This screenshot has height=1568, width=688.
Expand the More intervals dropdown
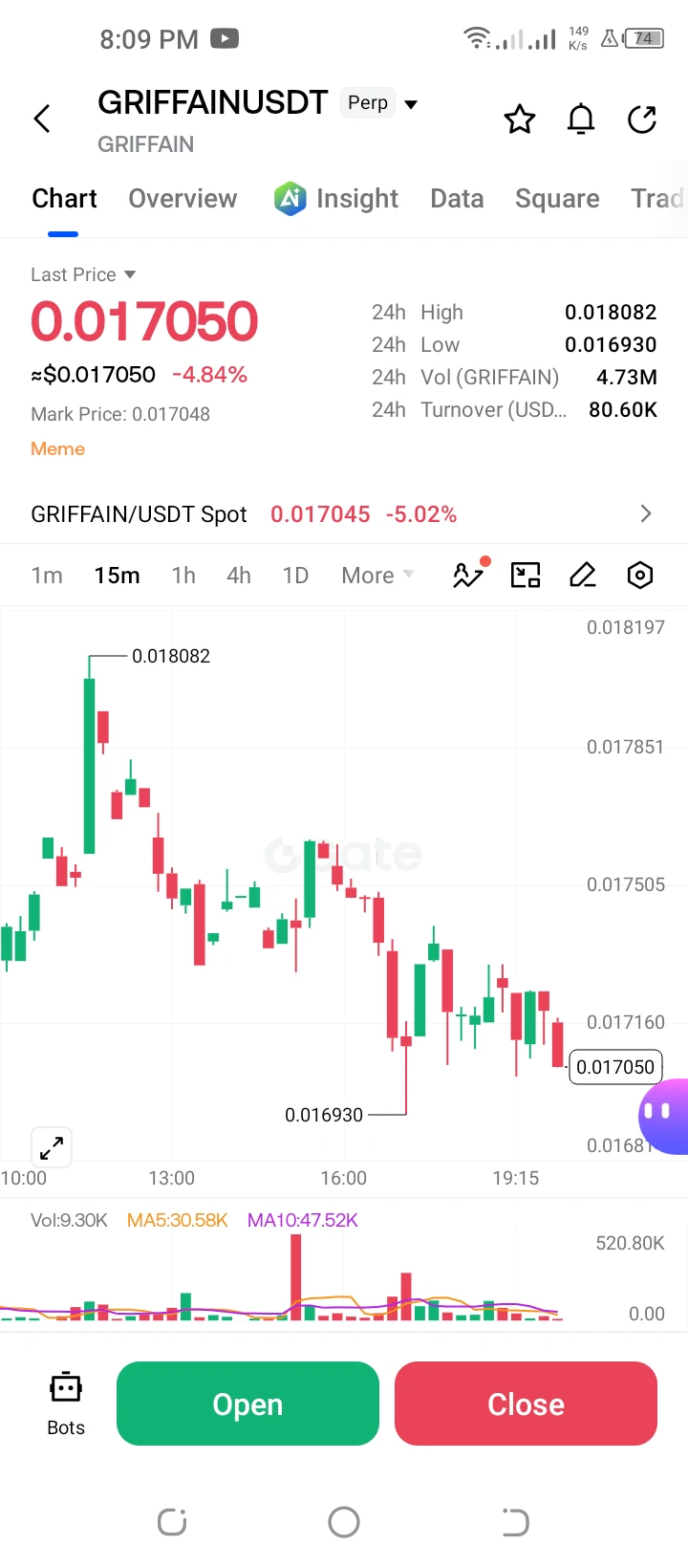coord(377,576)
